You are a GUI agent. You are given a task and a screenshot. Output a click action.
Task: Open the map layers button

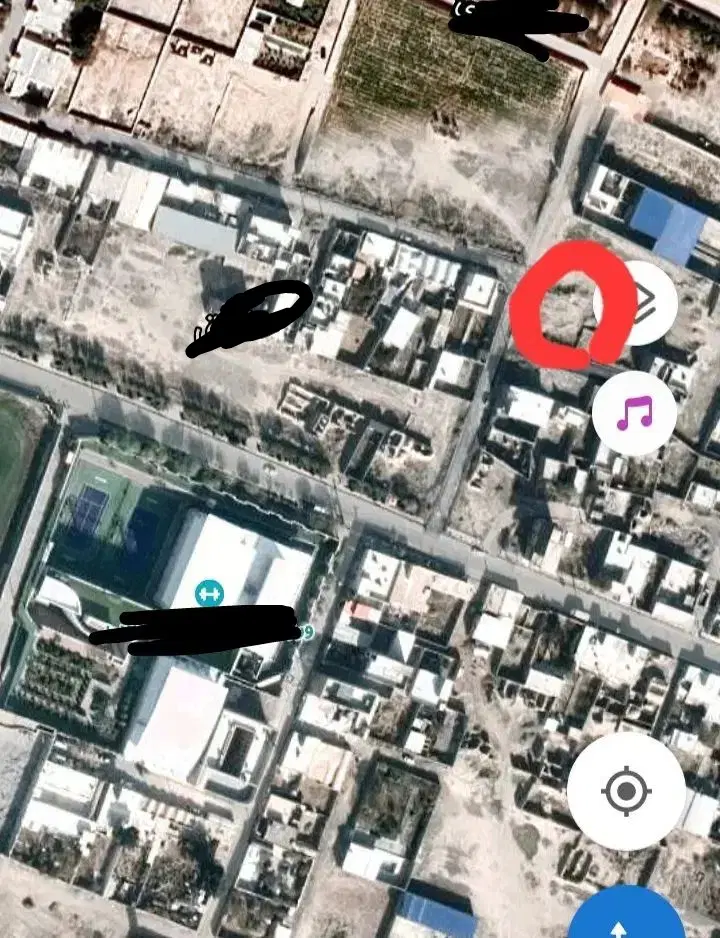(636, 303)
